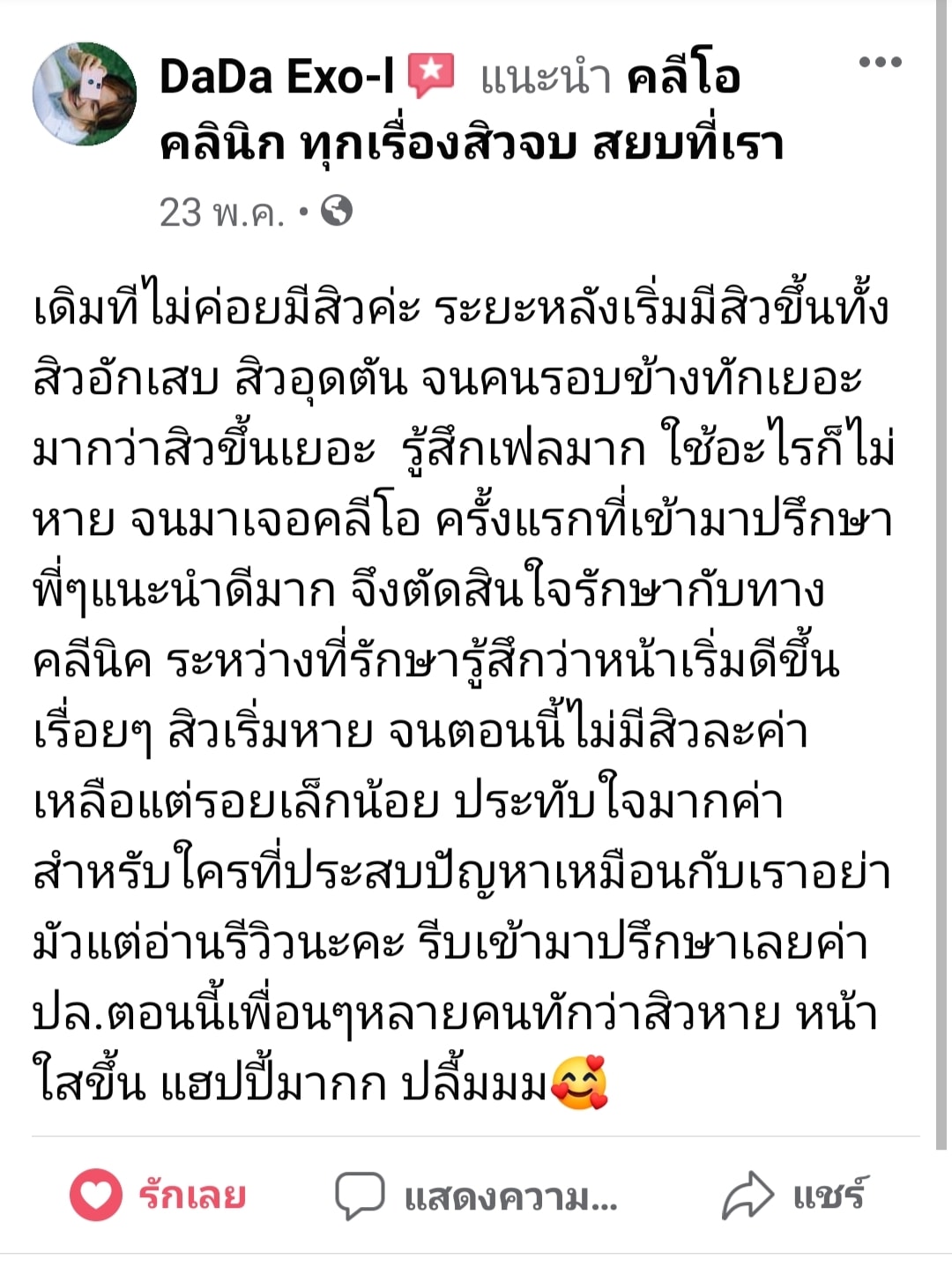Expand audience settings via the globe dropdown

[338, 208]
